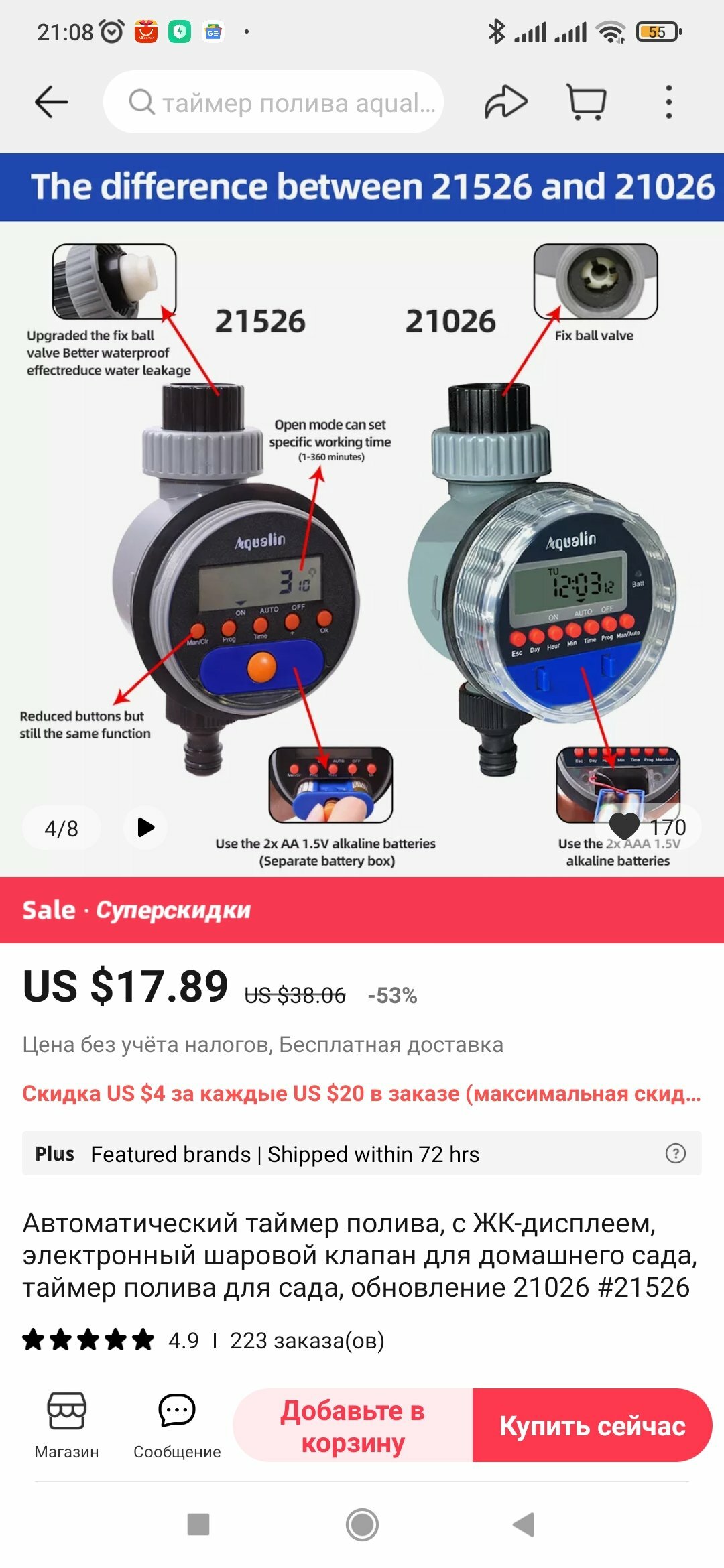Viewport: 724px width, 1568px height.
Task: Open the Магазин store page
Action: (x=66, y=1425)
